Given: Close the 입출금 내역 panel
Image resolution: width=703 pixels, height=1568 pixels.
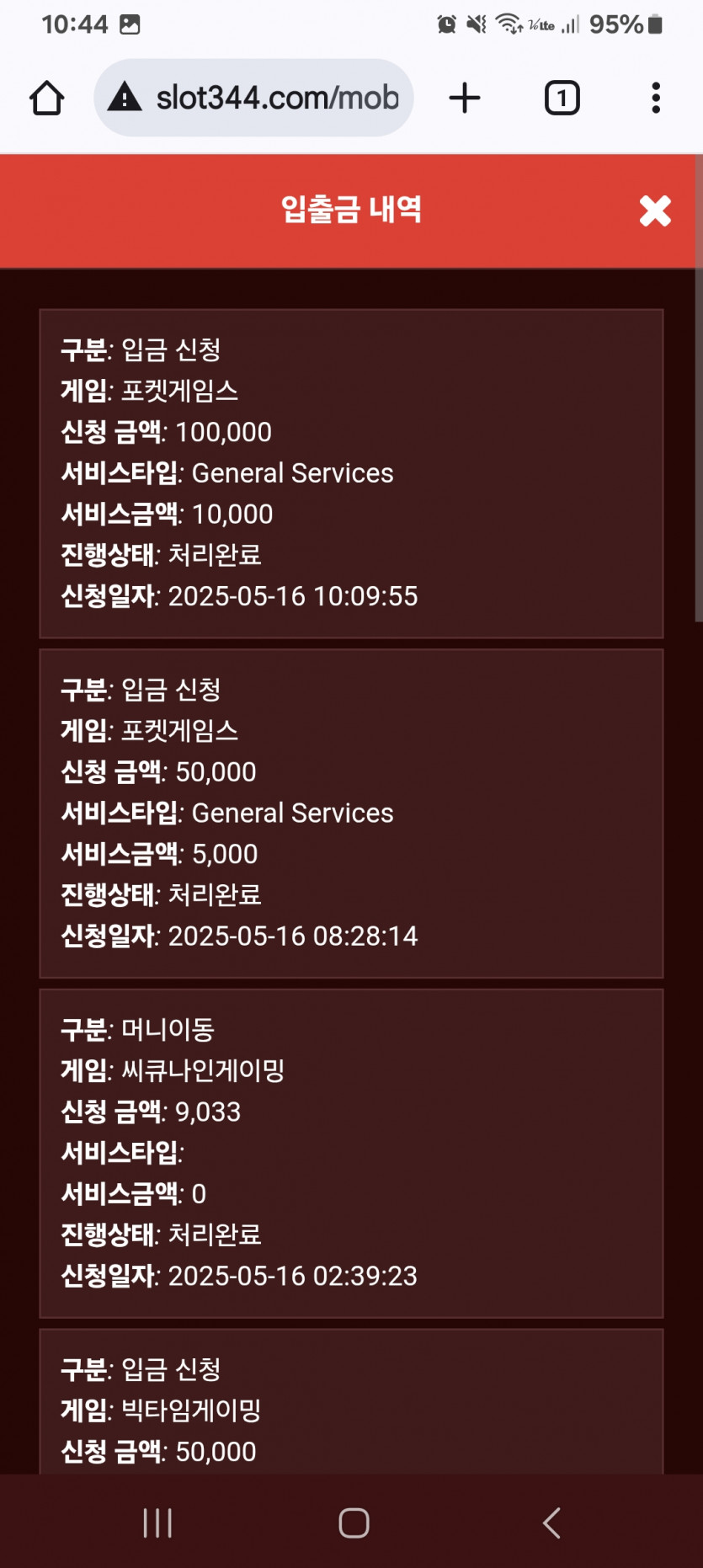Looking at the screenshot, I should click(655, 211).
